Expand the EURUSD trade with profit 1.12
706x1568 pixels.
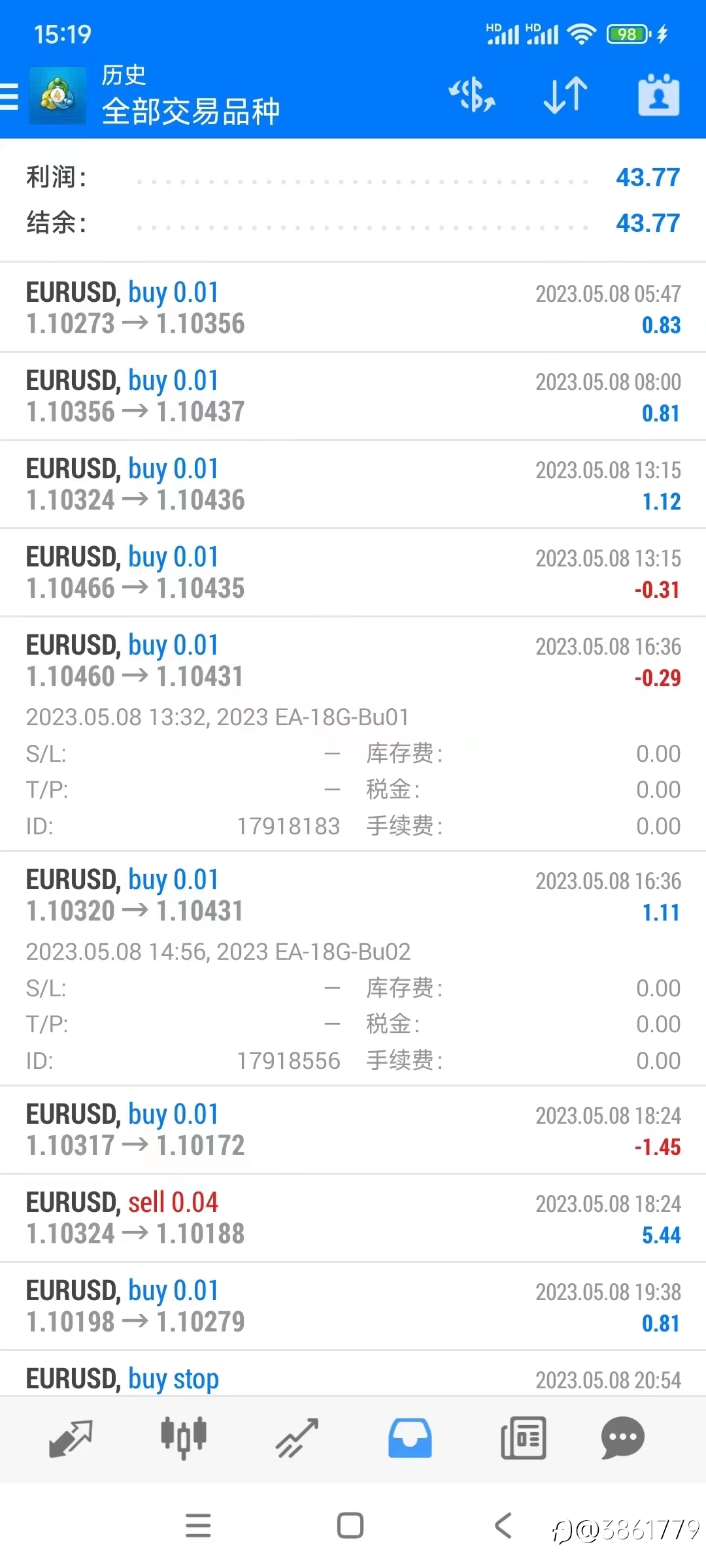tap(353, 484)
